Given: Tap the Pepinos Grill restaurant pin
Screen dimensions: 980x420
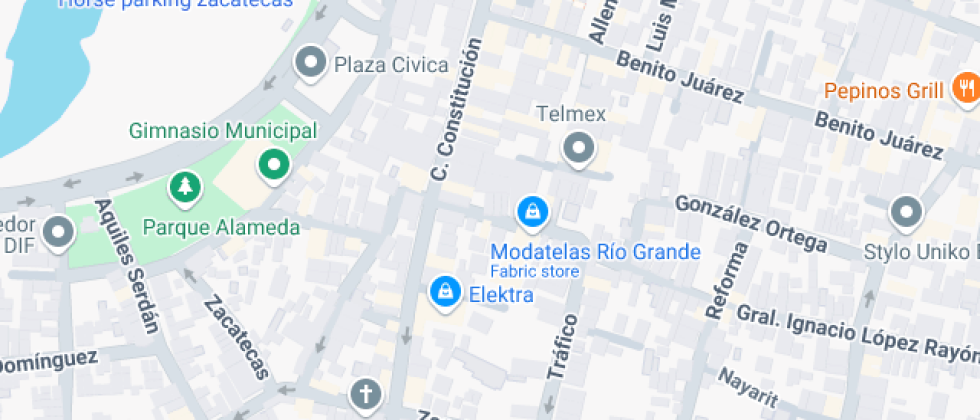Looking at the screenshot, I should (x=964, y=90).
